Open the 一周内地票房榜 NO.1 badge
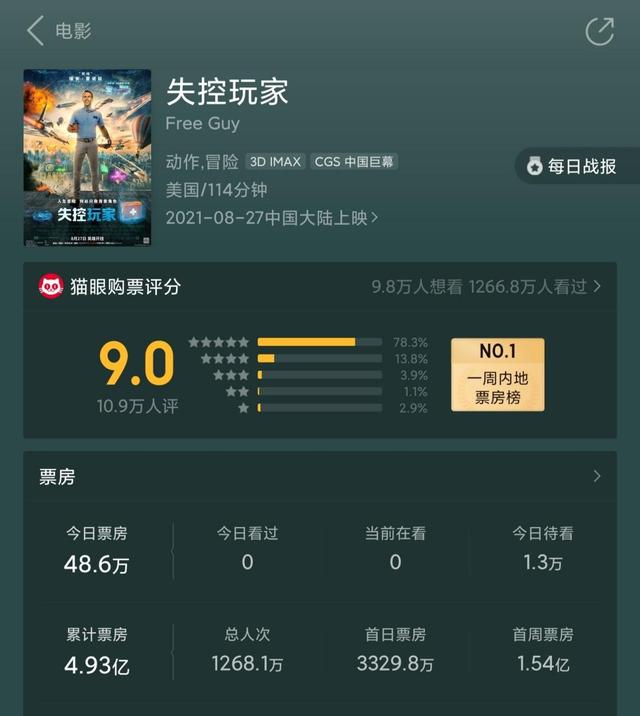This screenshot has height=716, width=640. point(497,375)
